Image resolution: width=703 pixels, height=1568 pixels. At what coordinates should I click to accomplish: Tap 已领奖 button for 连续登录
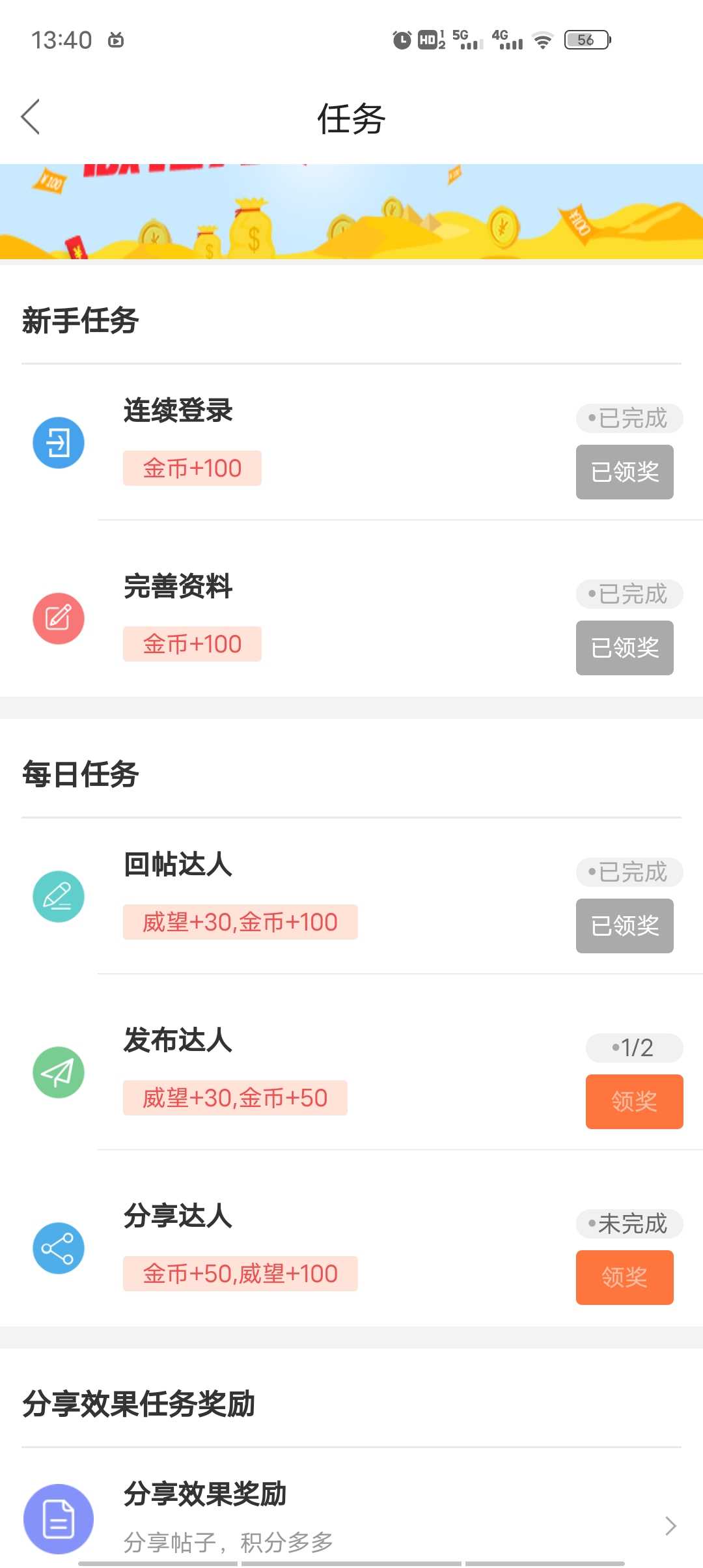click(x=624, y=472)
